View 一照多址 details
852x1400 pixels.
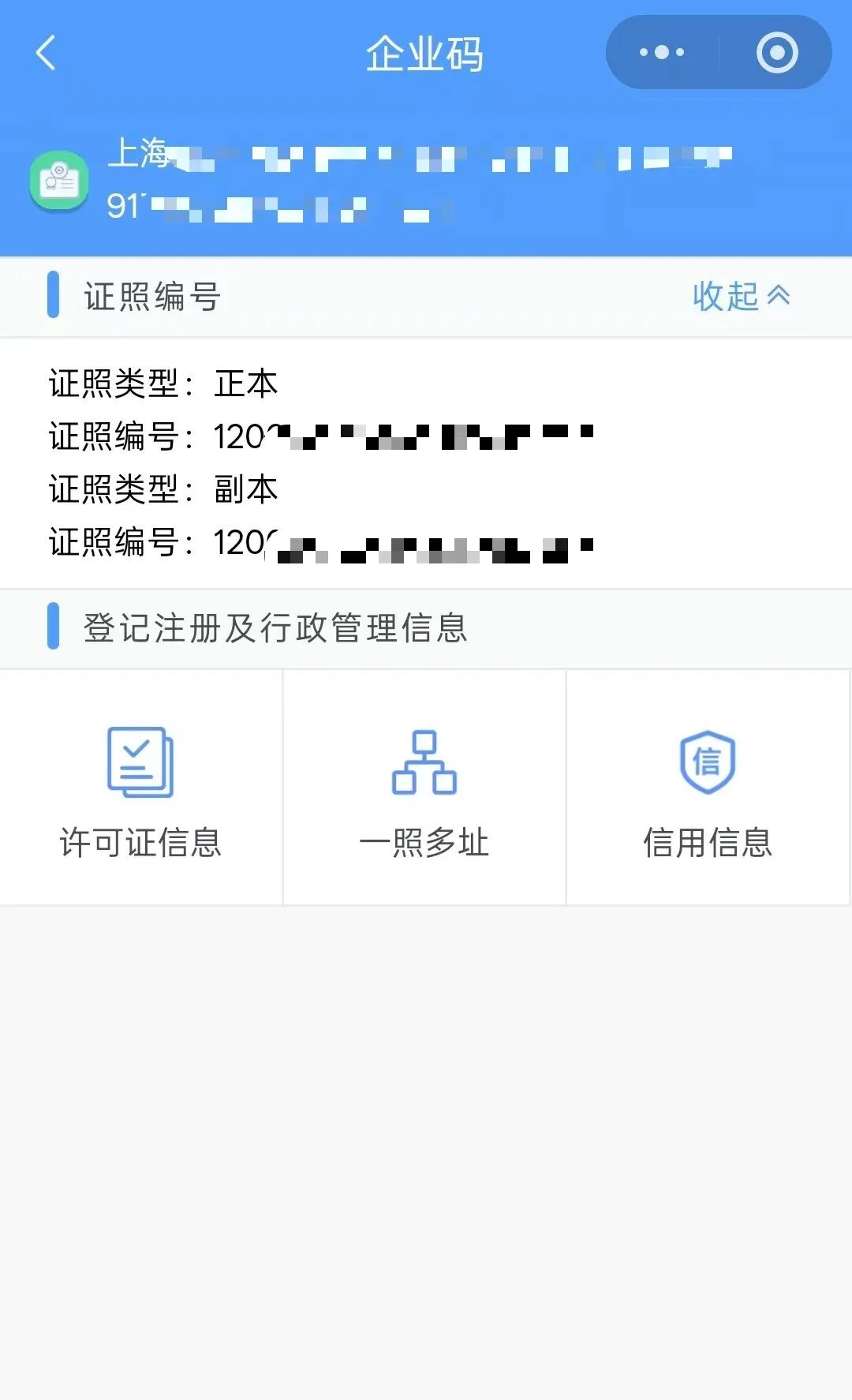[424, 788]
